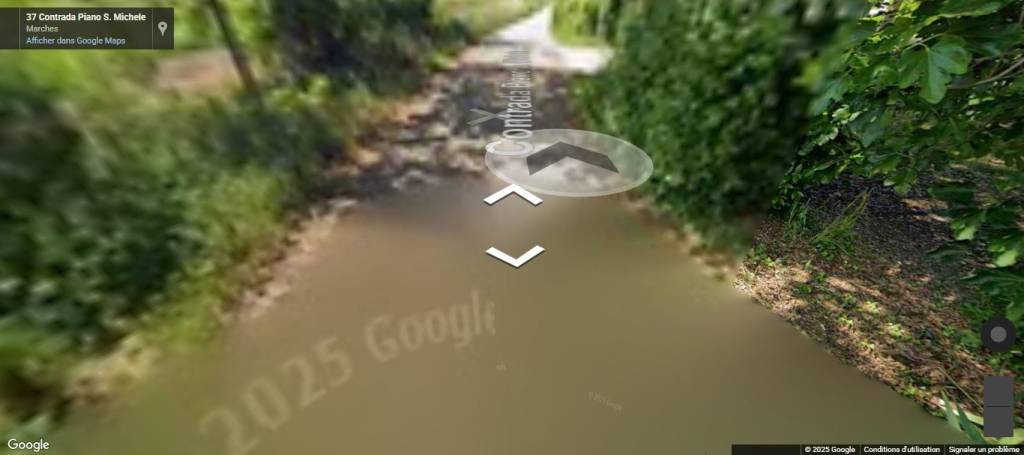The height and width of the screenshot is (455, 1024).
Task: Tap the location pin icon beside the address
Action: (162, 29)
